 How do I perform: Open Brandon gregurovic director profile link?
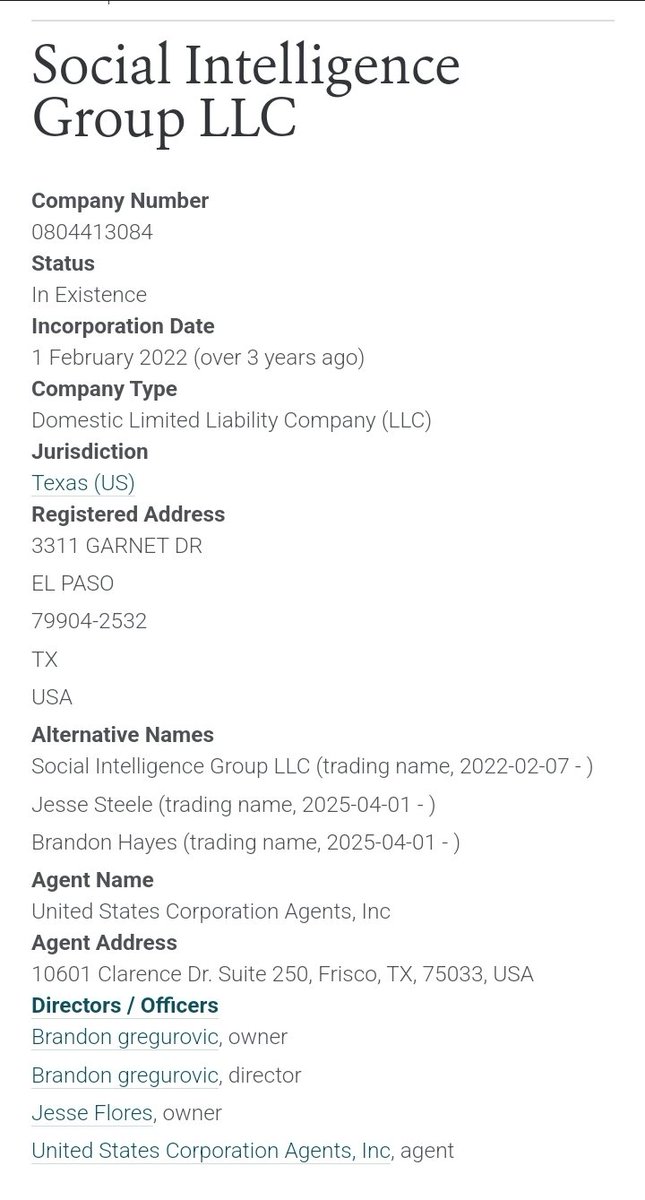coord(125,1075)
